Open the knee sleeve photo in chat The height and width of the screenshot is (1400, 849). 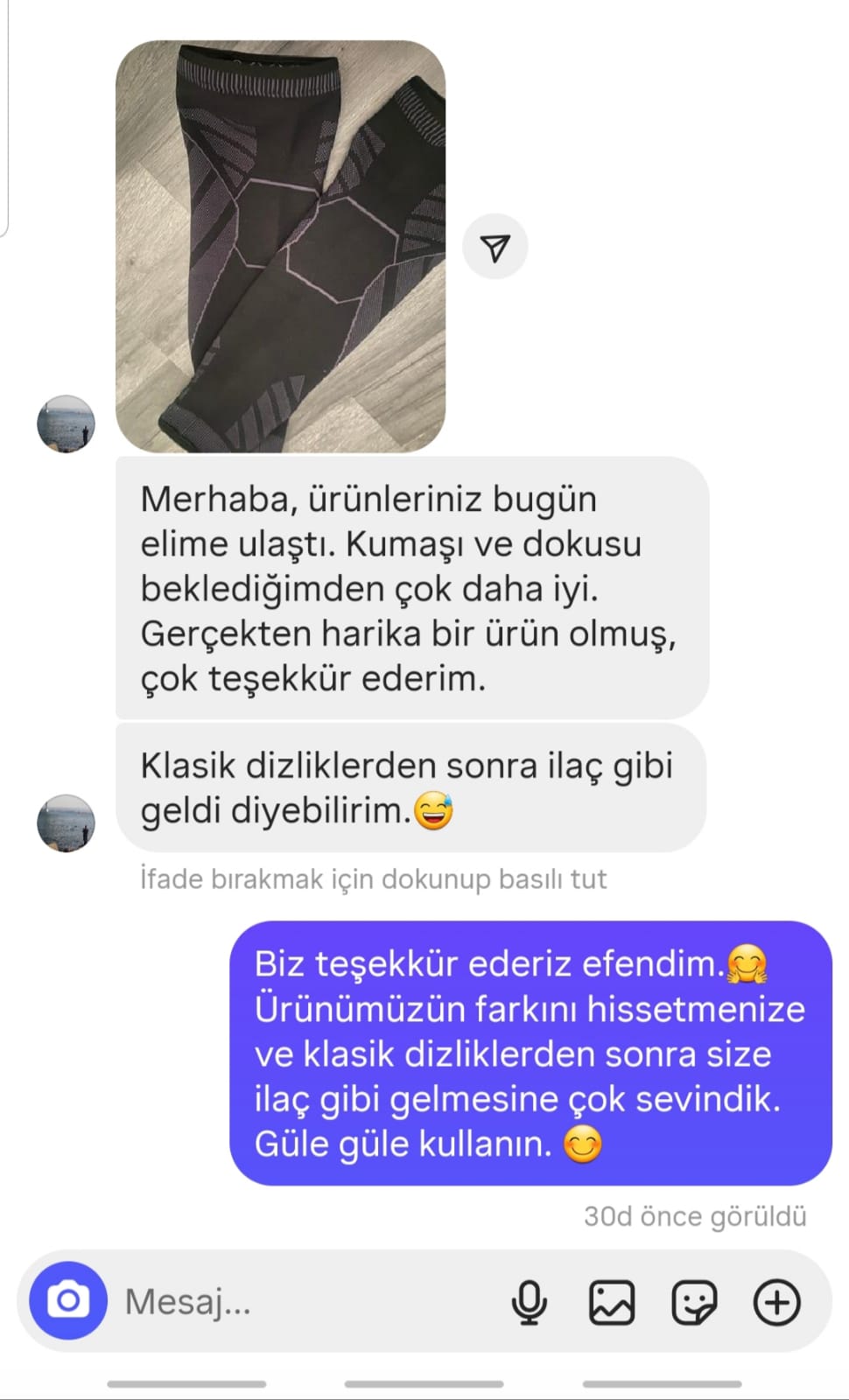280,246
